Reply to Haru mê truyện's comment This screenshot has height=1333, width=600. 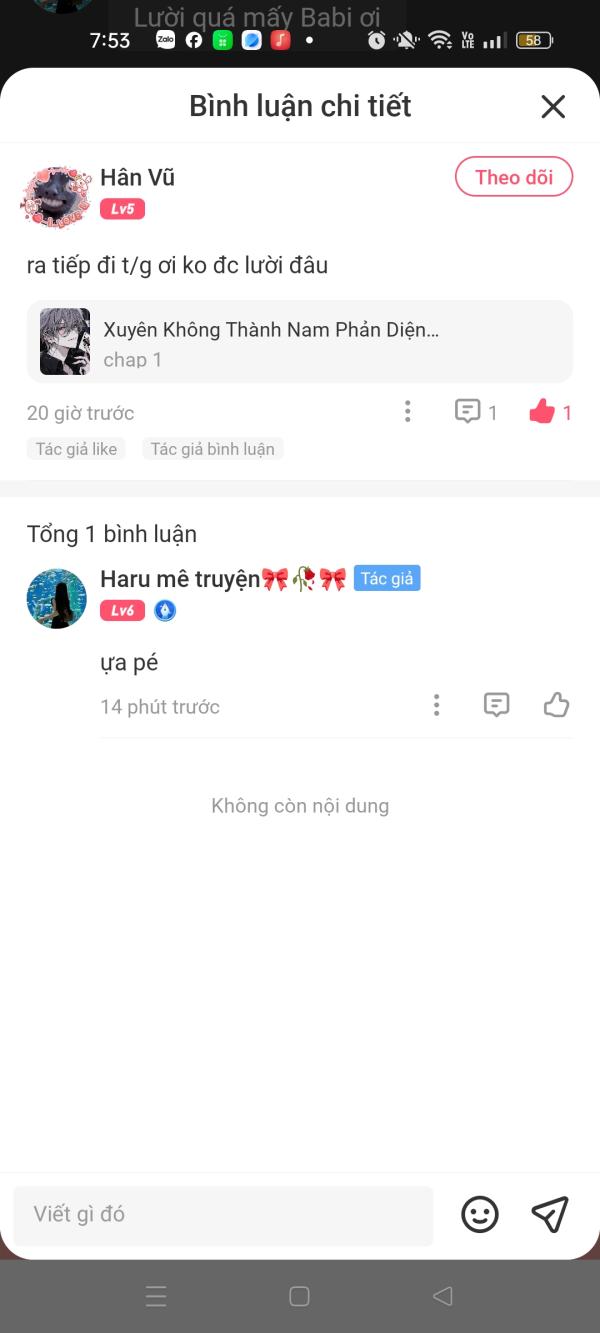click(x=496, y=706)
